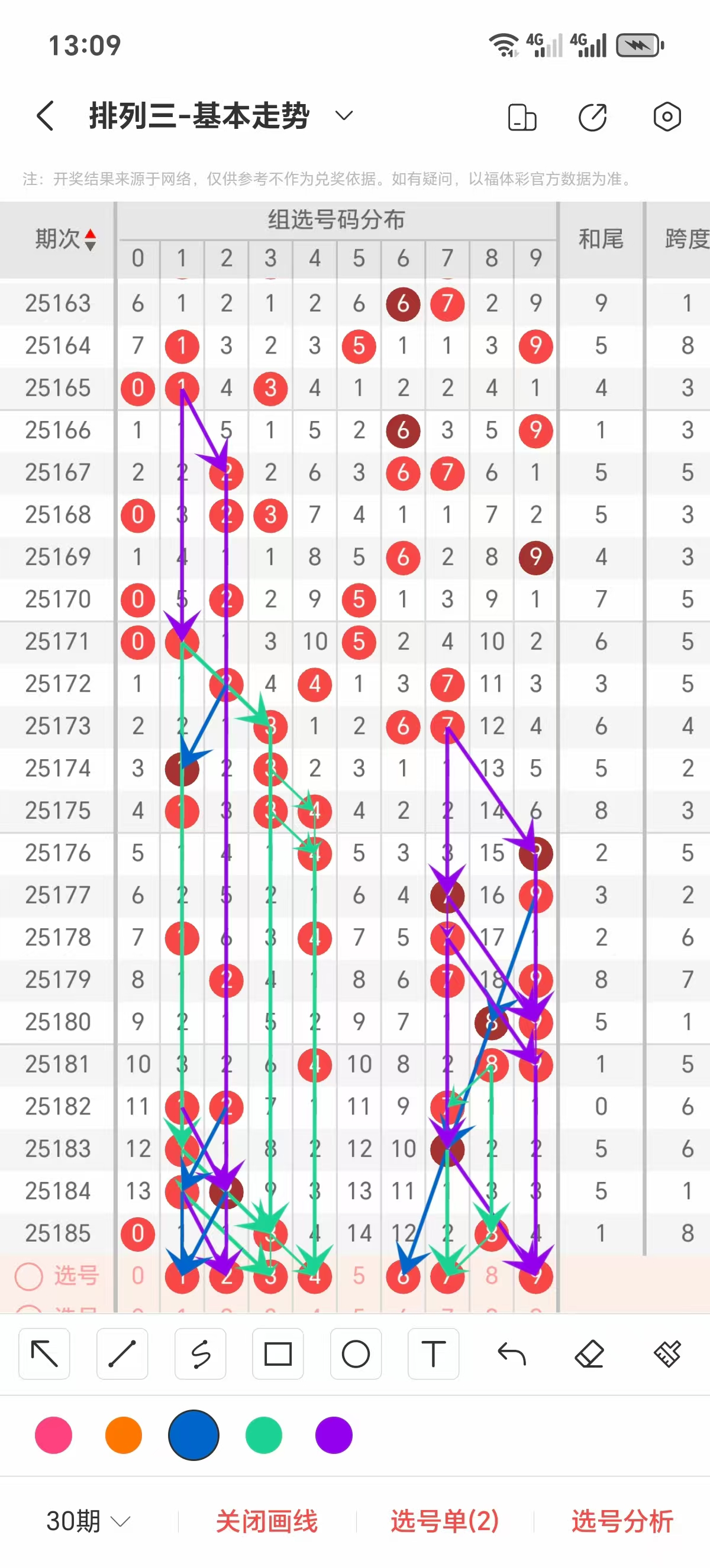Open the hexagon settings icon
Screen dimensions: 710x1568
click(x=667, y=117)
